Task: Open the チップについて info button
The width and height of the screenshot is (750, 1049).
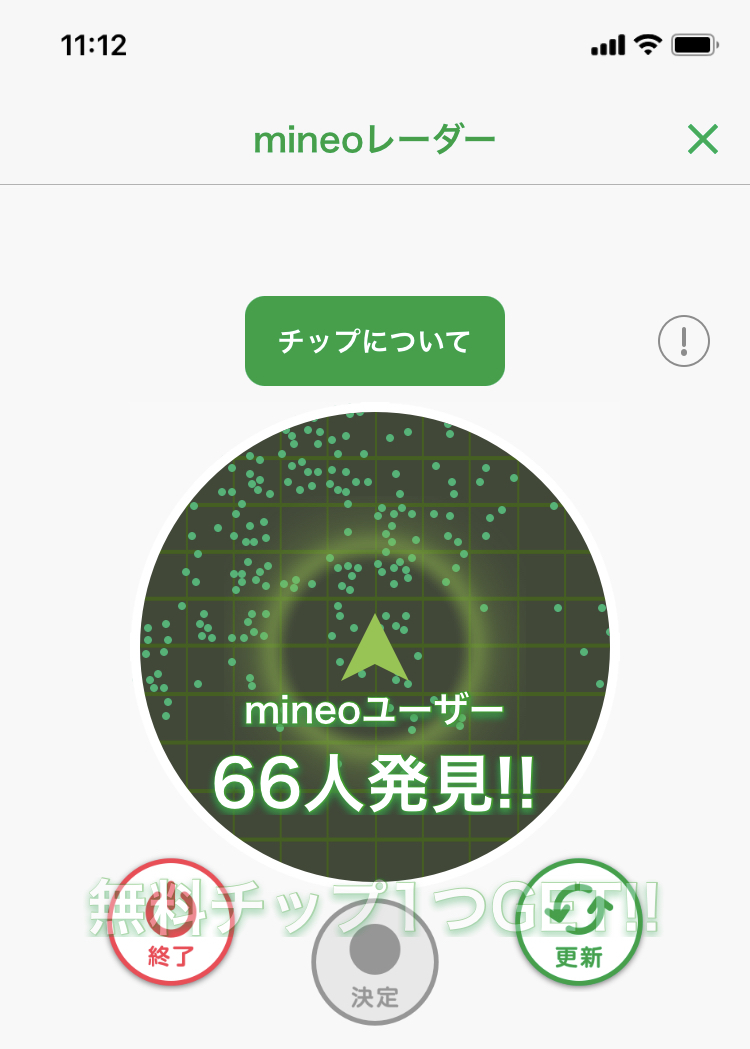Action: (375, 341)
